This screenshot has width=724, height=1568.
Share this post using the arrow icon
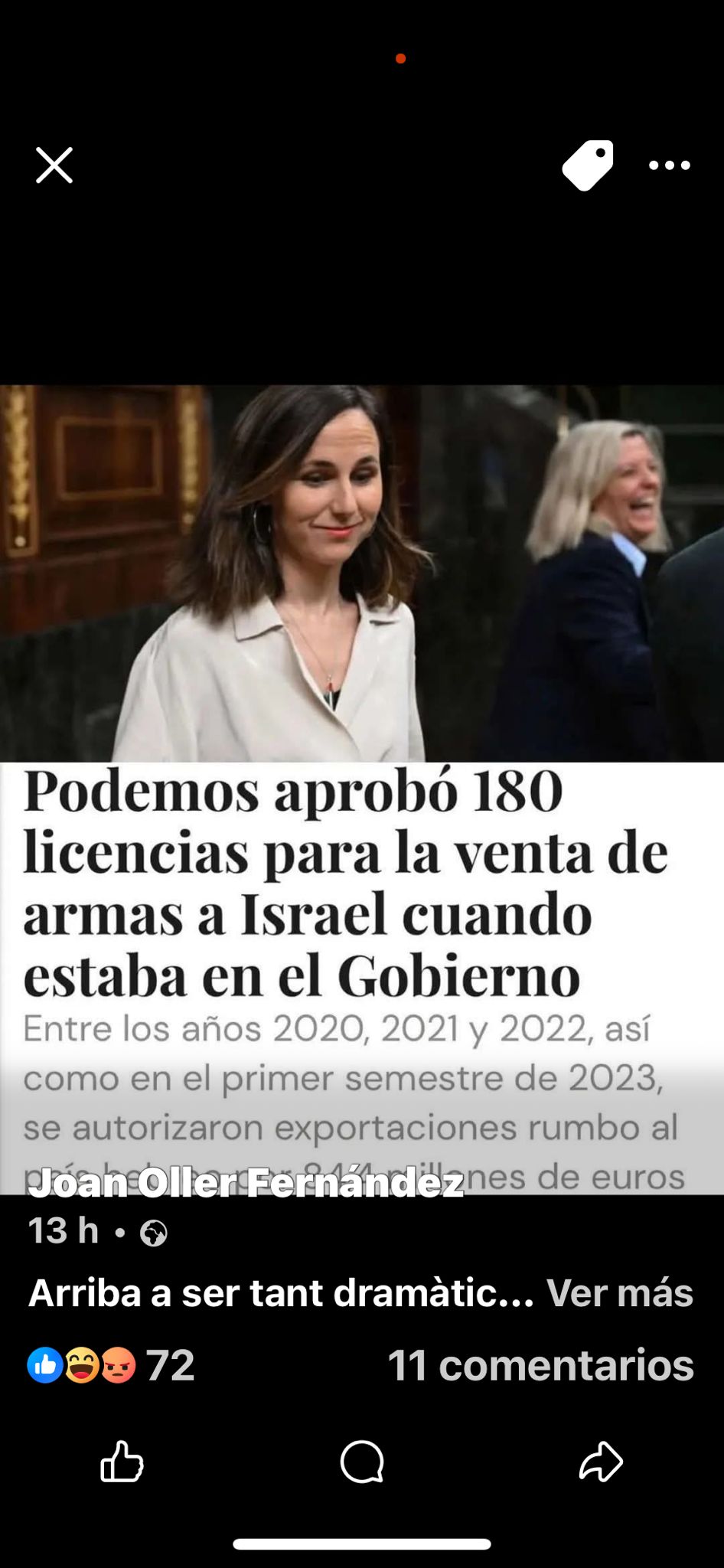(601, 1462)
